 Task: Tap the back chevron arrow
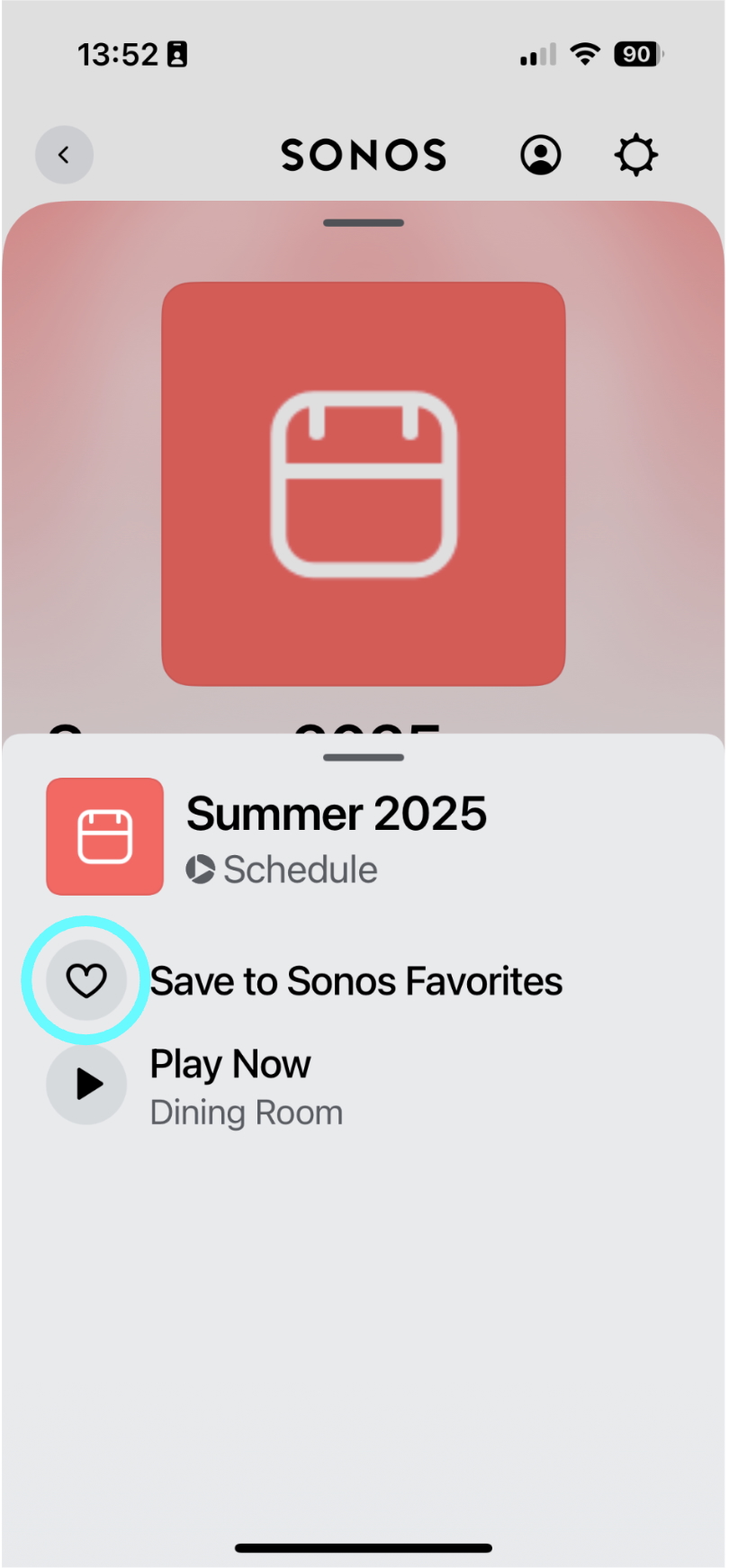[64, 154]
